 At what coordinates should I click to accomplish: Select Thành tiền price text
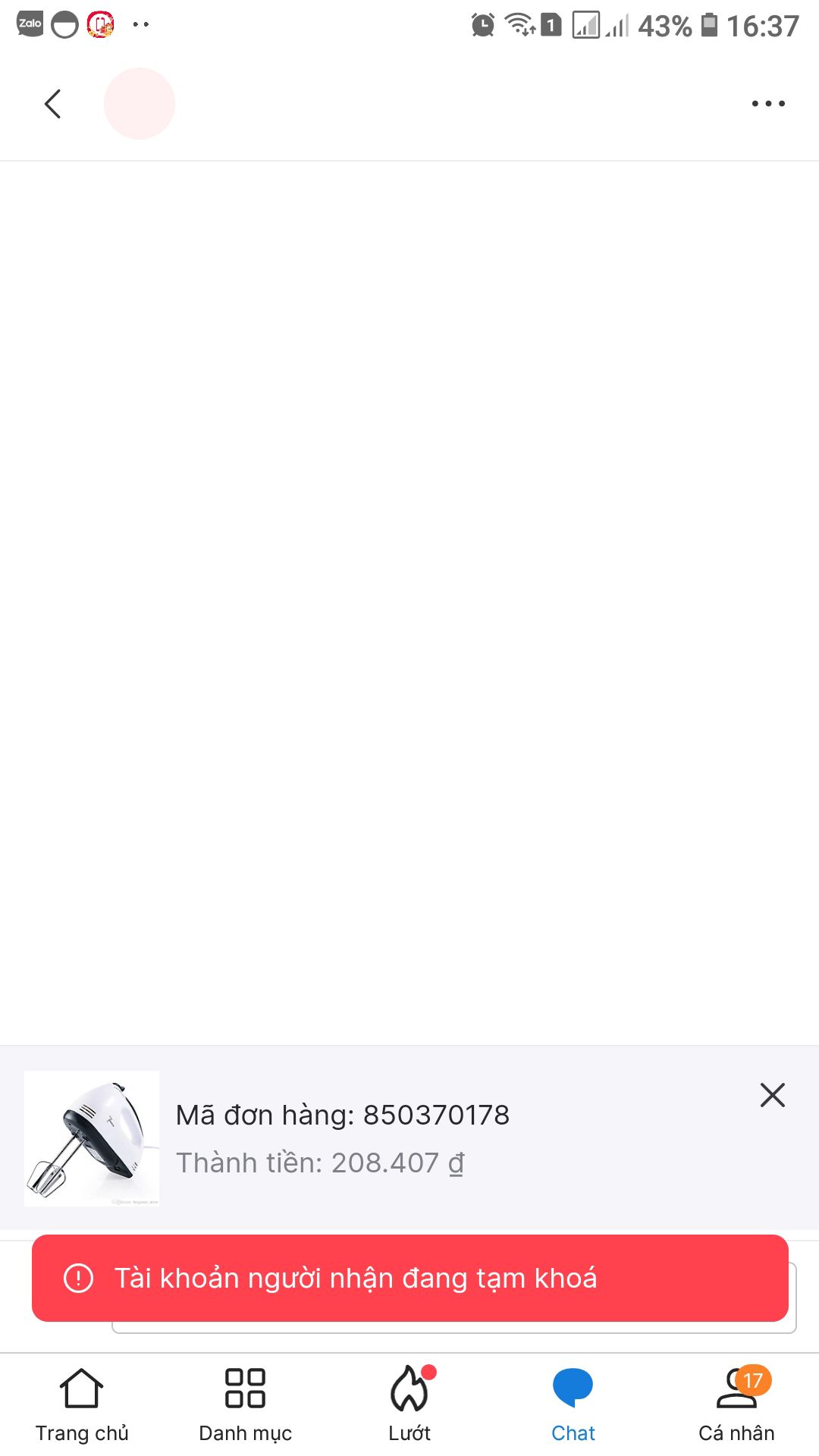pyautogui.click(x=320, y=1162)
